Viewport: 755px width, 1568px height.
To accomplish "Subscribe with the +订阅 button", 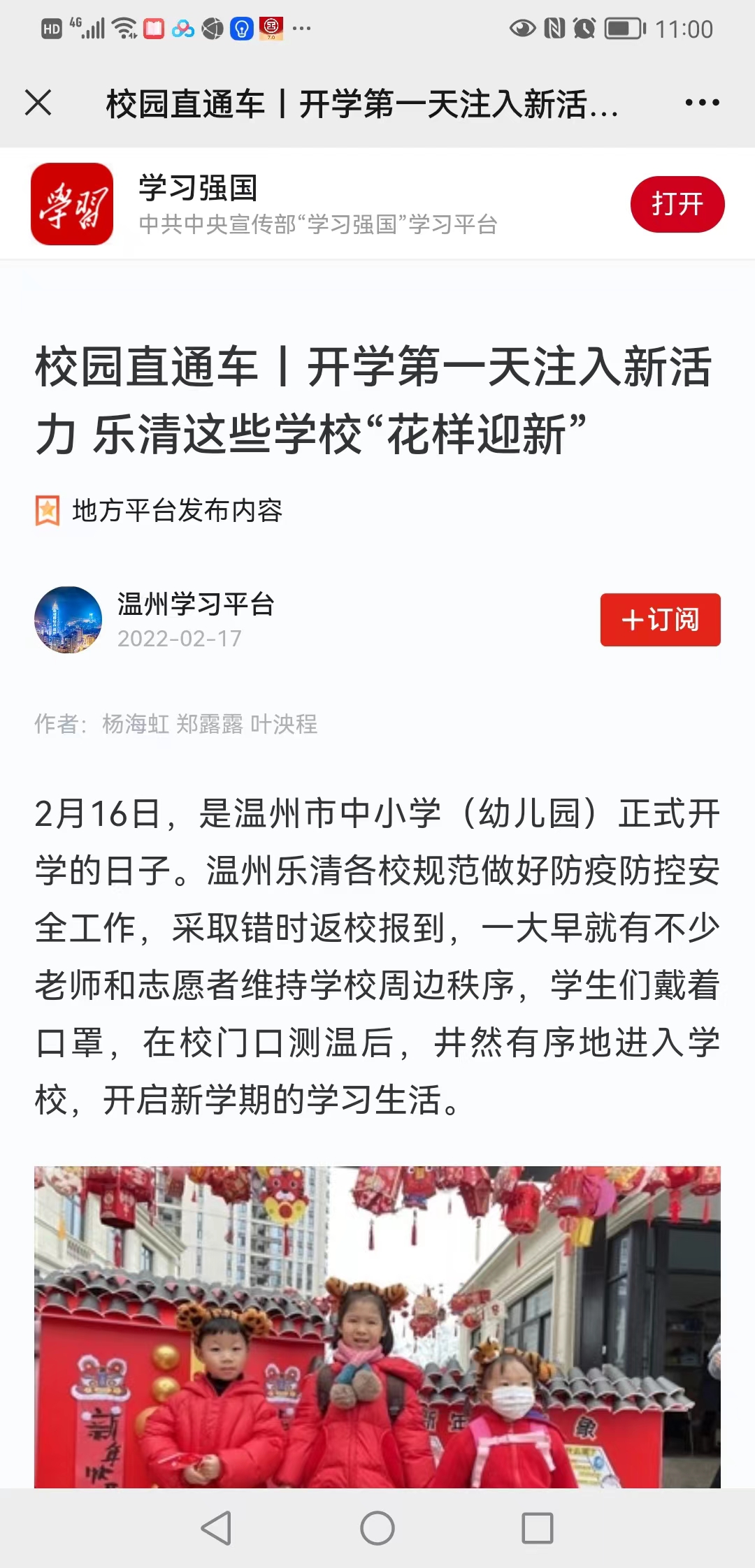I will (660, 620).
